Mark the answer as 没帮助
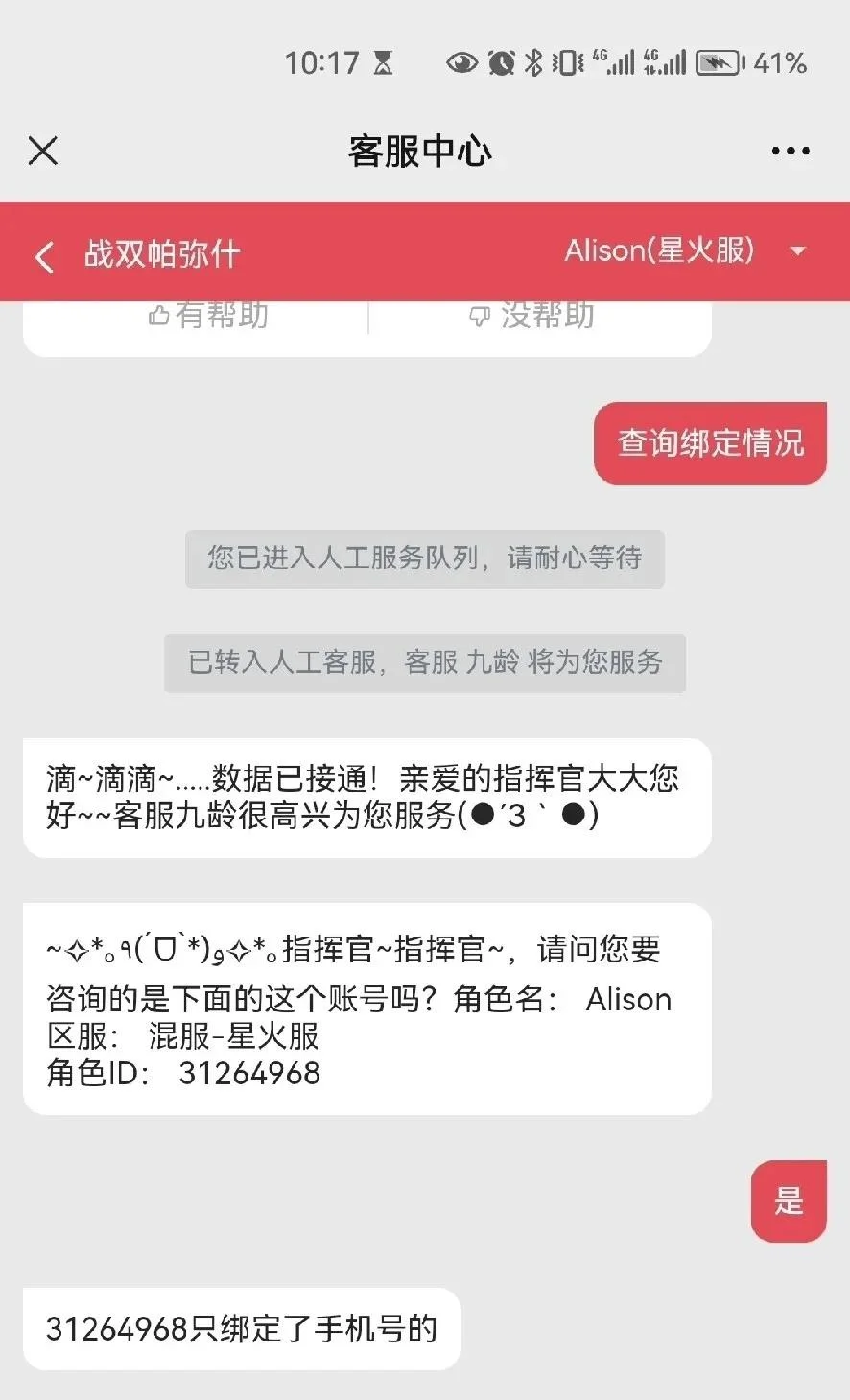 click(x=531, y=316)
